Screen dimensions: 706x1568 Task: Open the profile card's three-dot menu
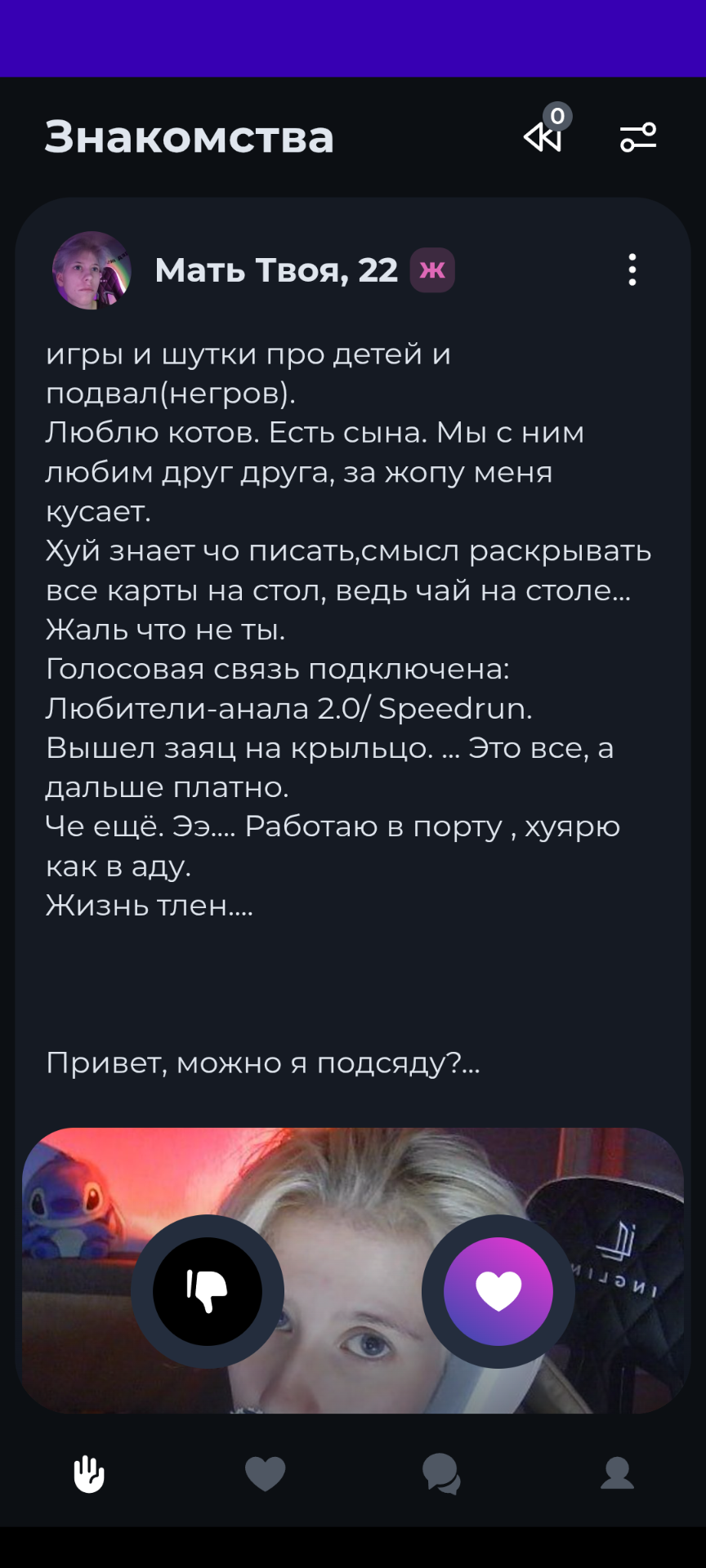coord(632,269)
